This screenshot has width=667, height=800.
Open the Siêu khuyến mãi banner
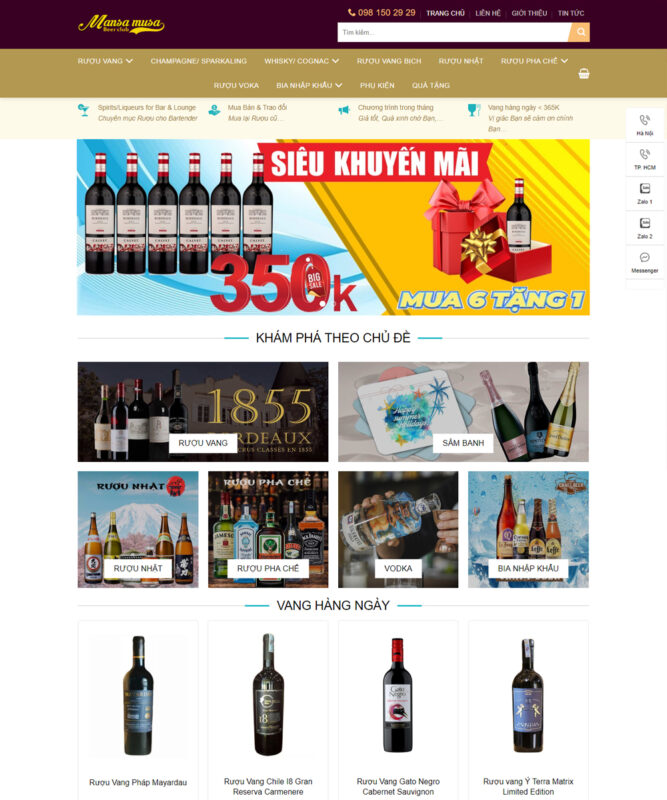click(x=333, y=227)
